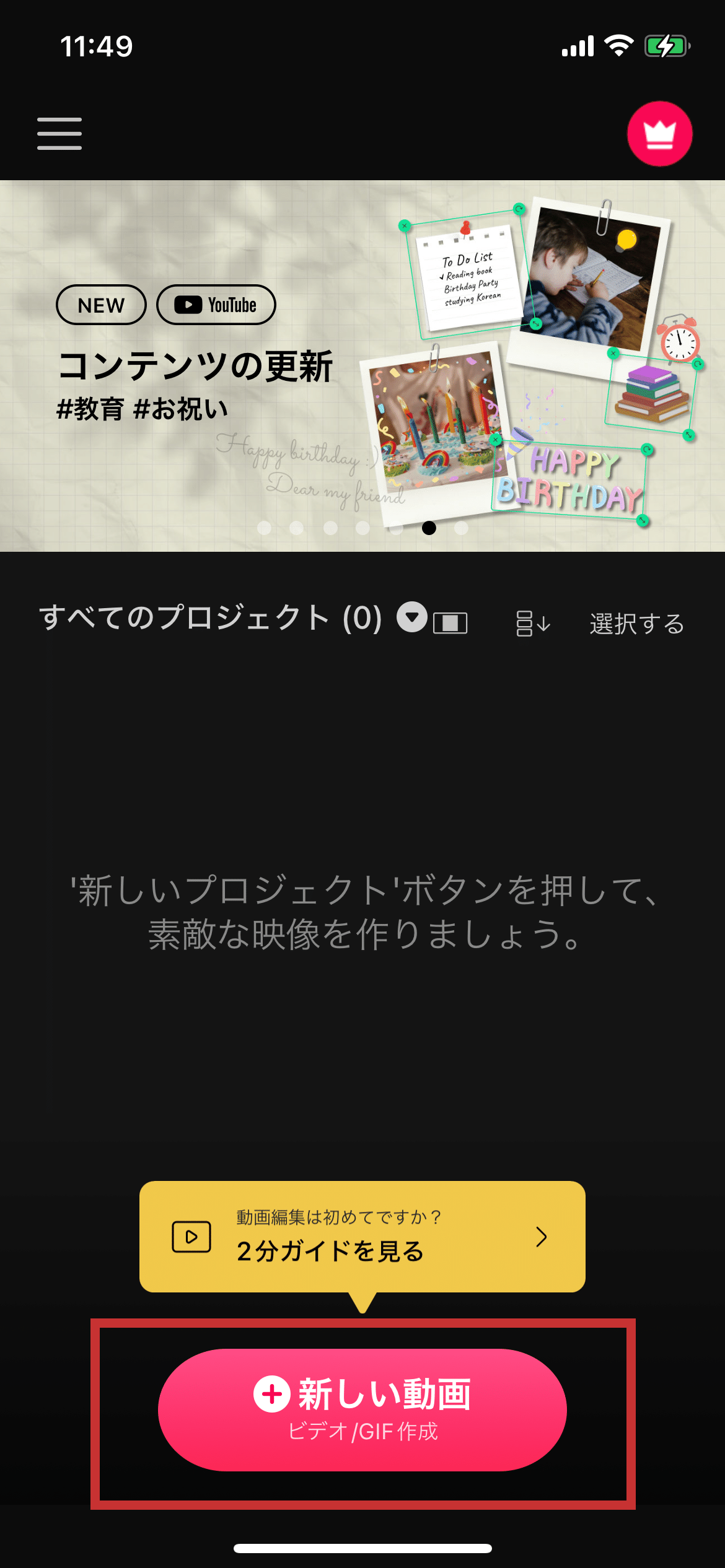Open the premium crown button
725x1568 pixels.
659,134
